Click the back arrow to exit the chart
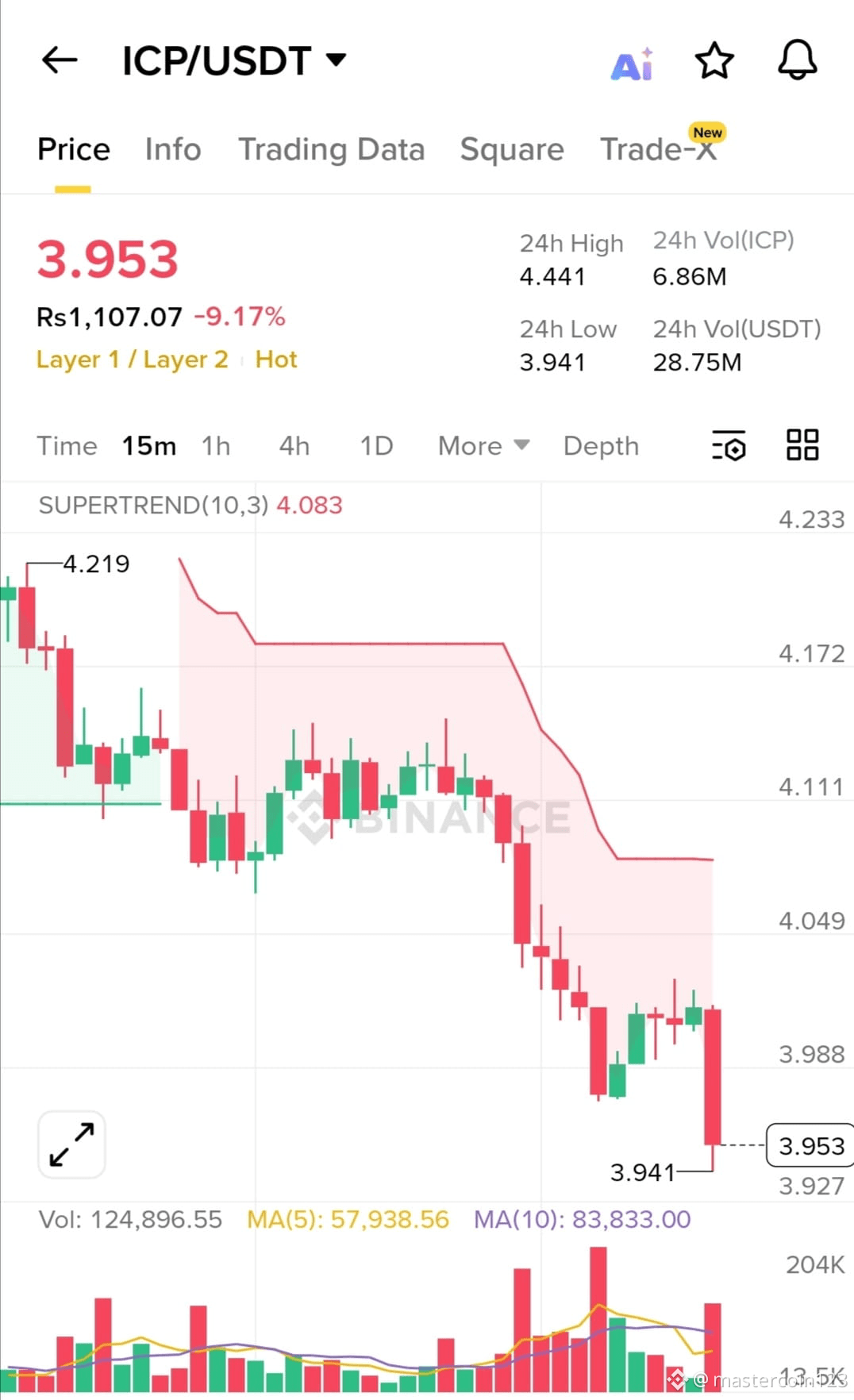The width and height of the screenshot is (854, 1400). point(58,60)
